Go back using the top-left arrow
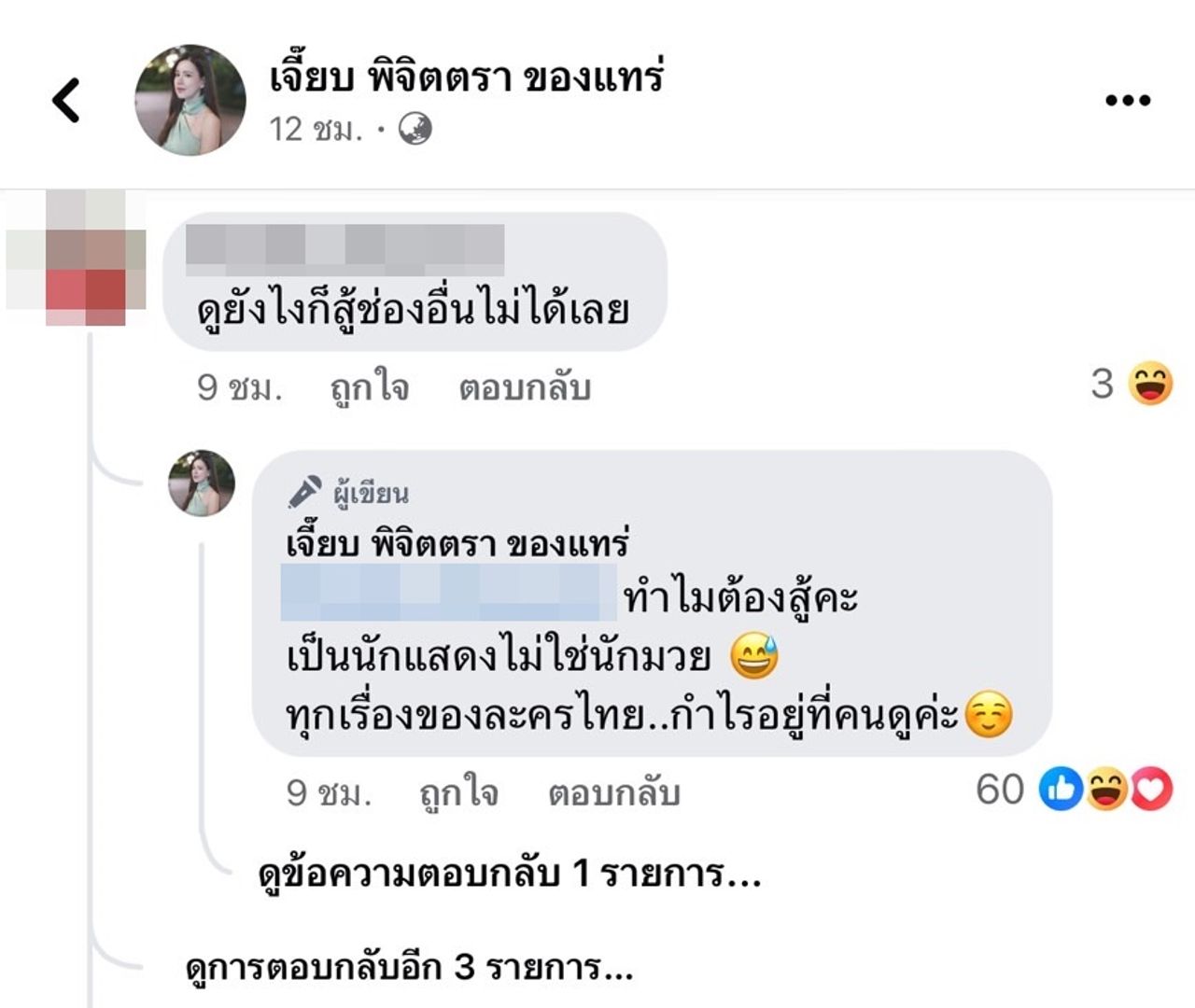Viewport: 1195px width, 1008px height. click(66, 100)
